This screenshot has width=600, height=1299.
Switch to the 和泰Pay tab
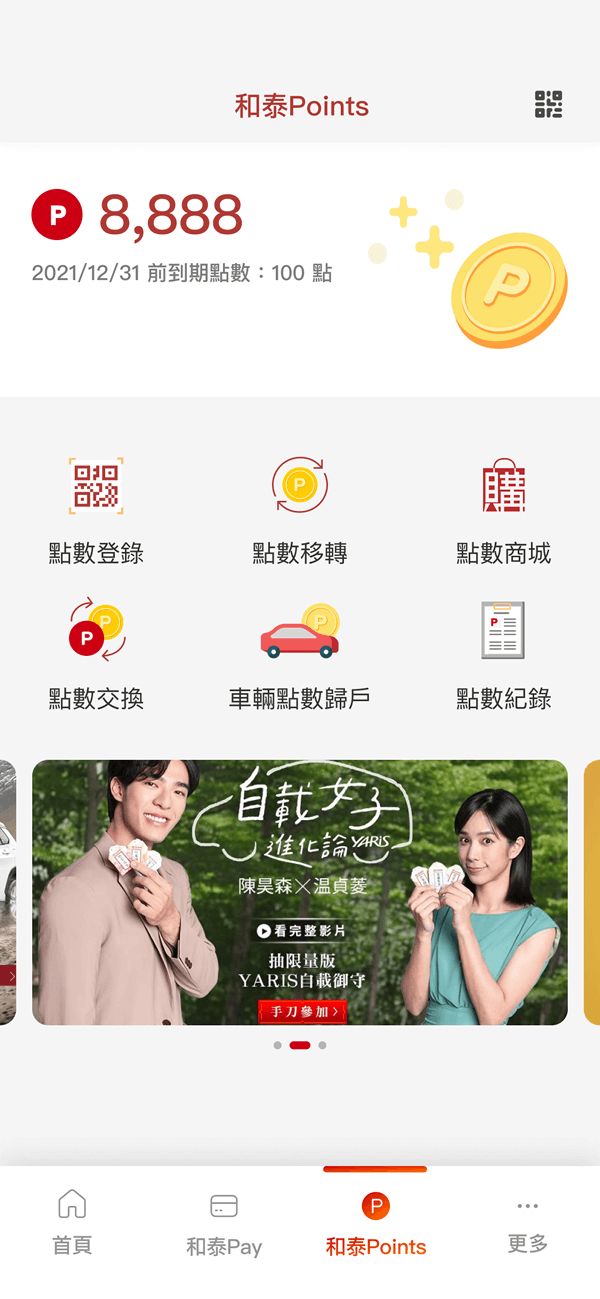224,1223
